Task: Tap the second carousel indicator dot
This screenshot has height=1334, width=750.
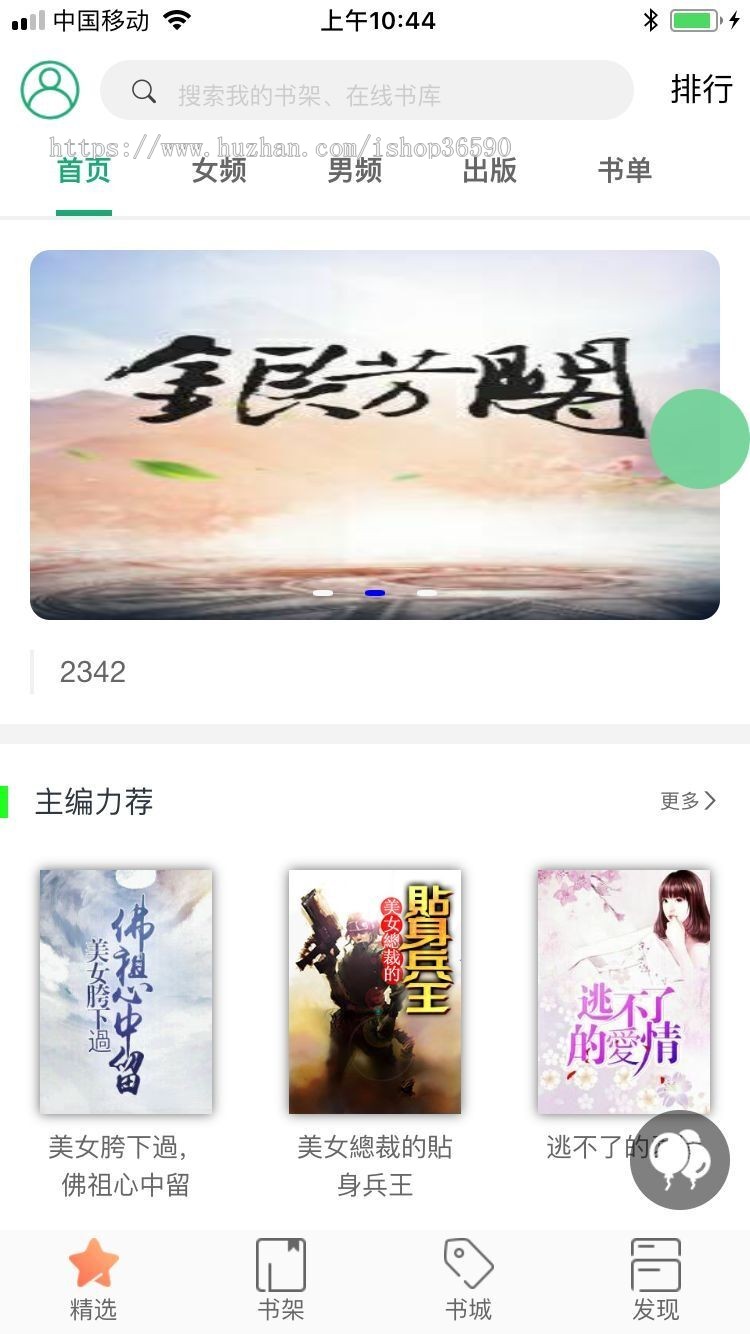Action: pos(375,592)
